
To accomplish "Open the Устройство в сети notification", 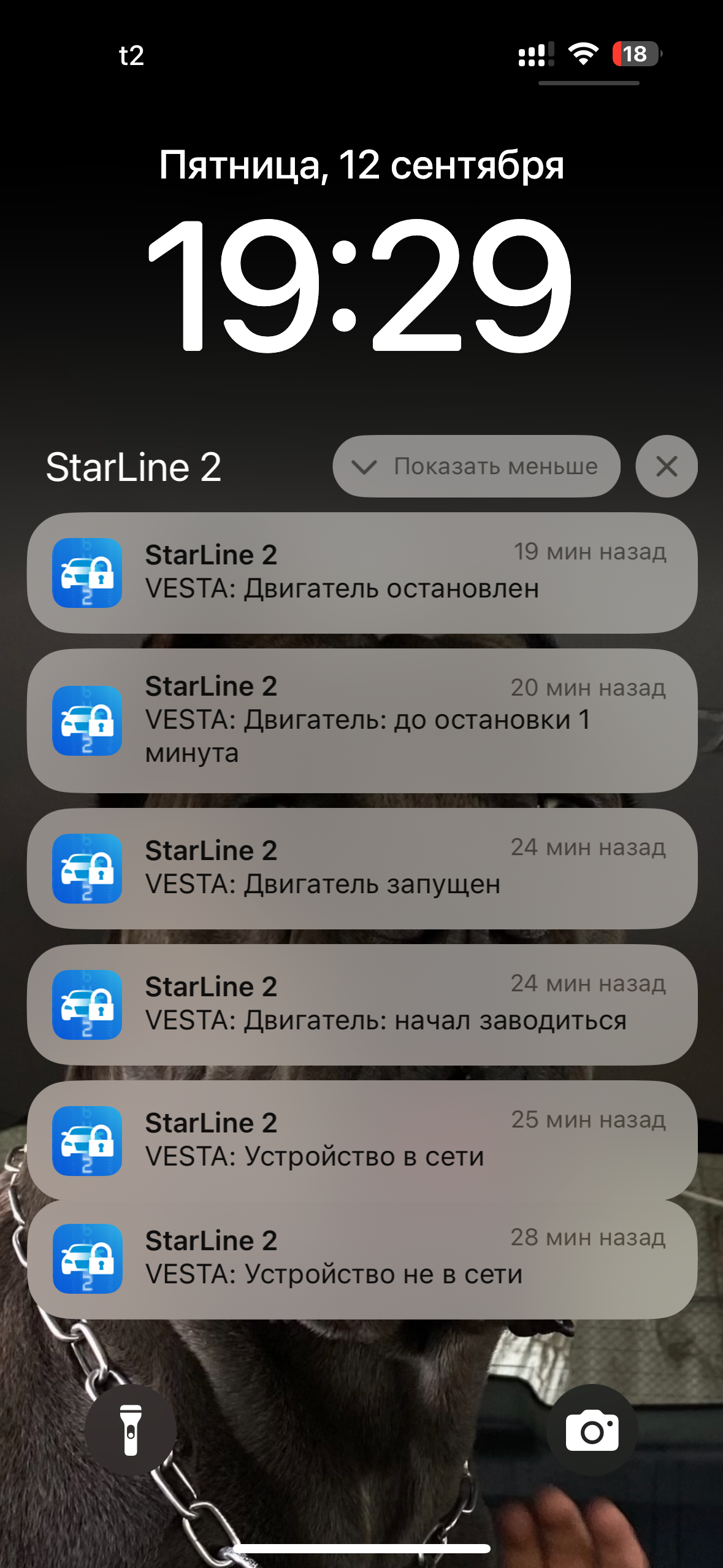I will pos(362,1140).
